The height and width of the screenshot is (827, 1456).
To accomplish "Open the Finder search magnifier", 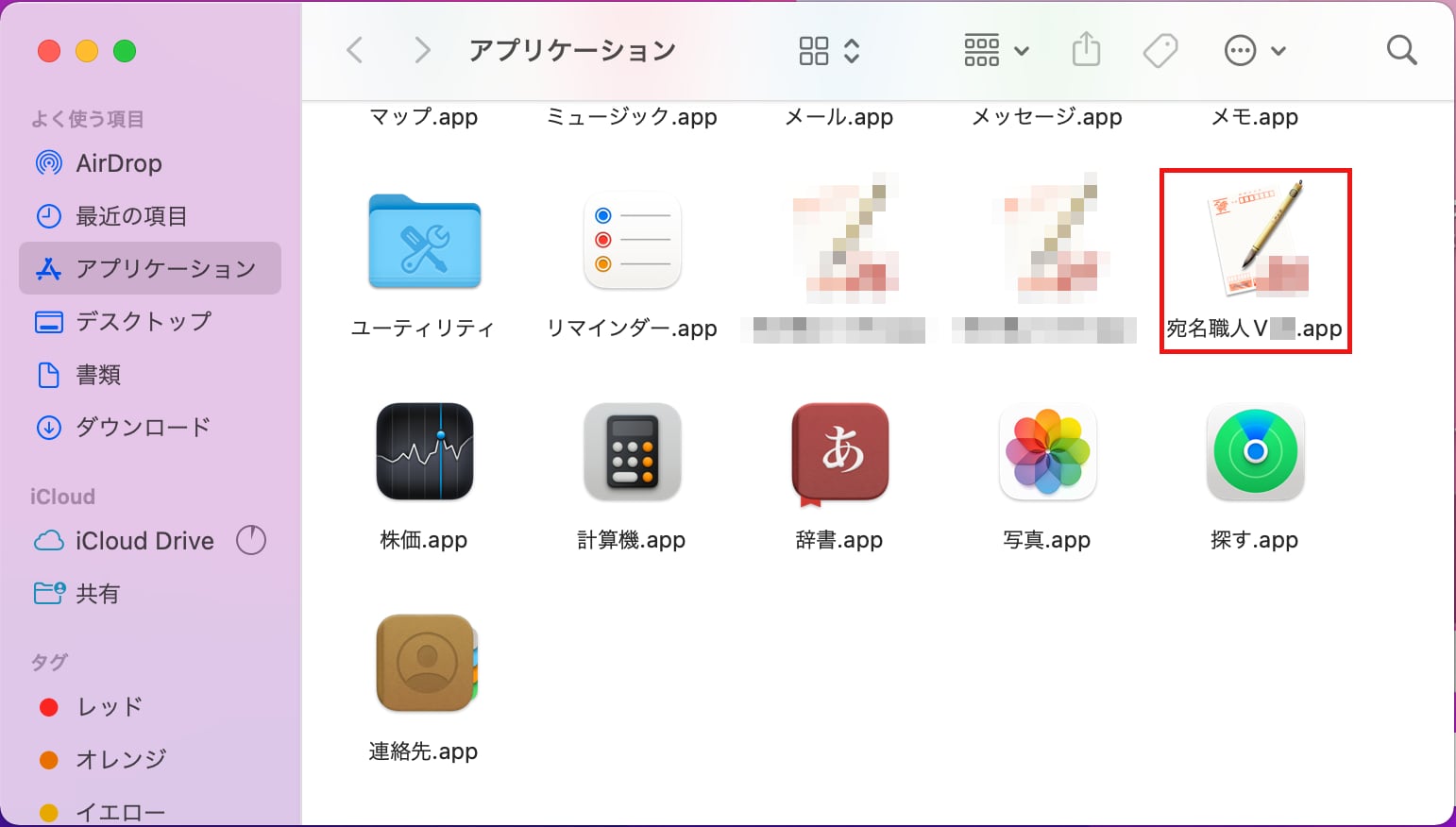I will click(1401, 50).
